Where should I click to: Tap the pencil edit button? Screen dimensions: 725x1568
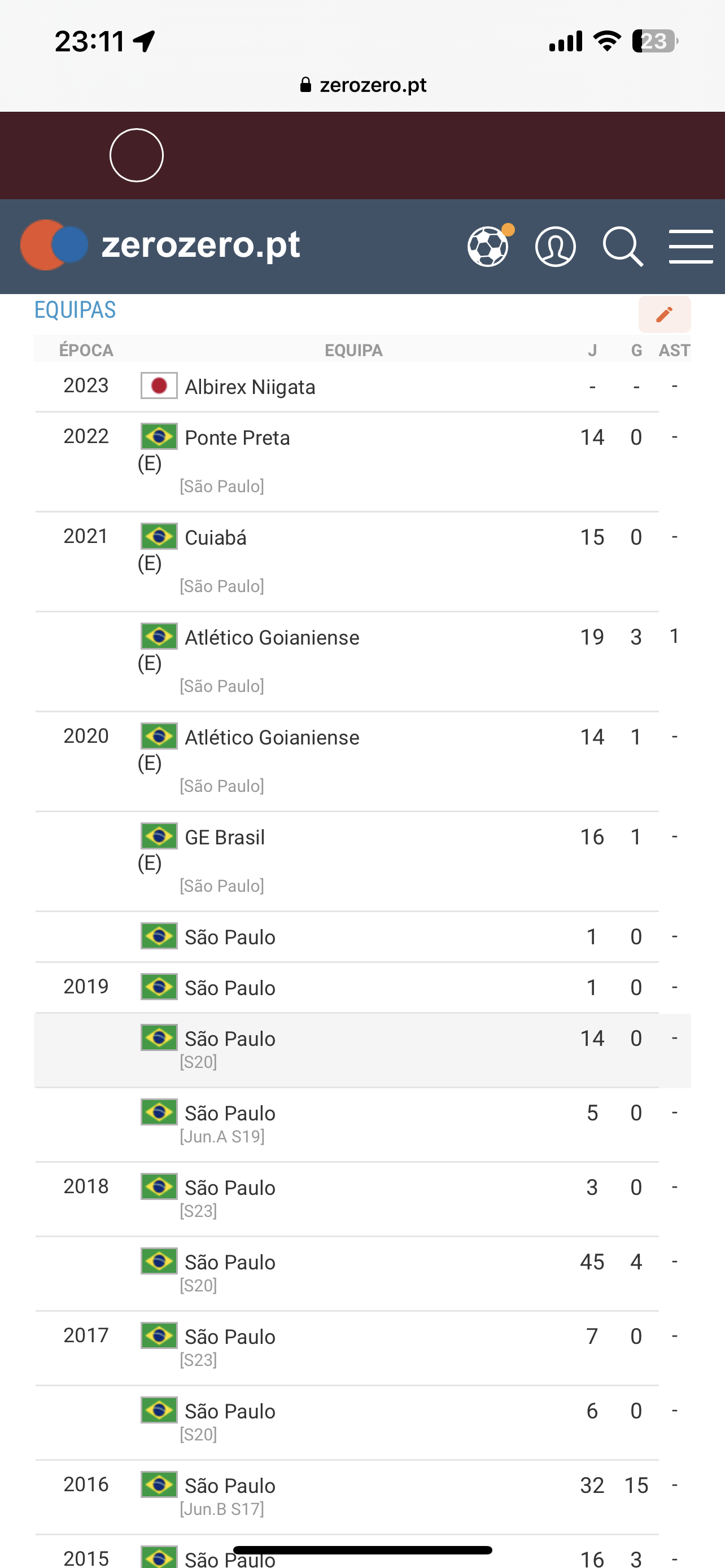(x=664, y=314)
